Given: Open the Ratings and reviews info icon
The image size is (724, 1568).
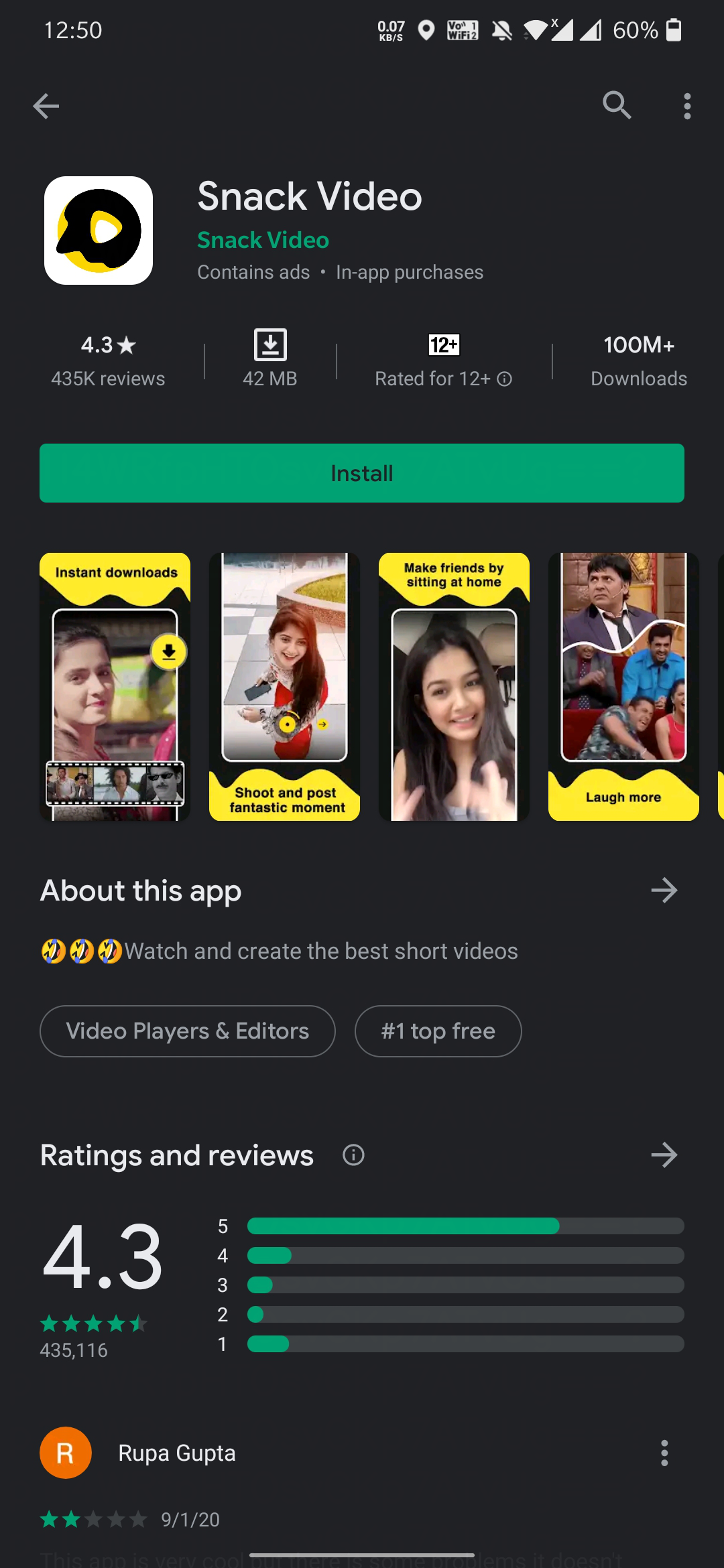Looking at the screenshot, I should pyautogui.click(x=353, y=1155).
